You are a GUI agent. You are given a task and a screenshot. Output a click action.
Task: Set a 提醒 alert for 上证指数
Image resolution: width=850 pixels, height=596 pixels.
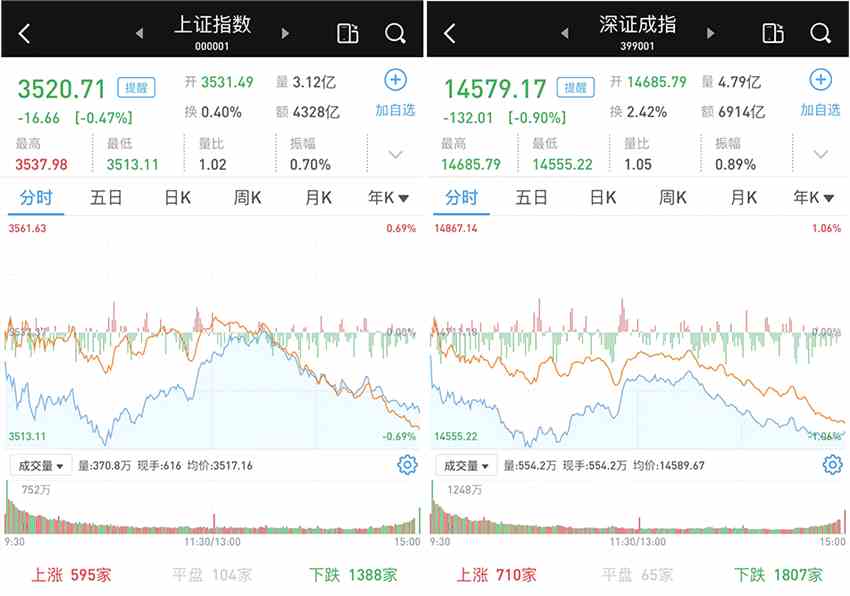point(136,87)
